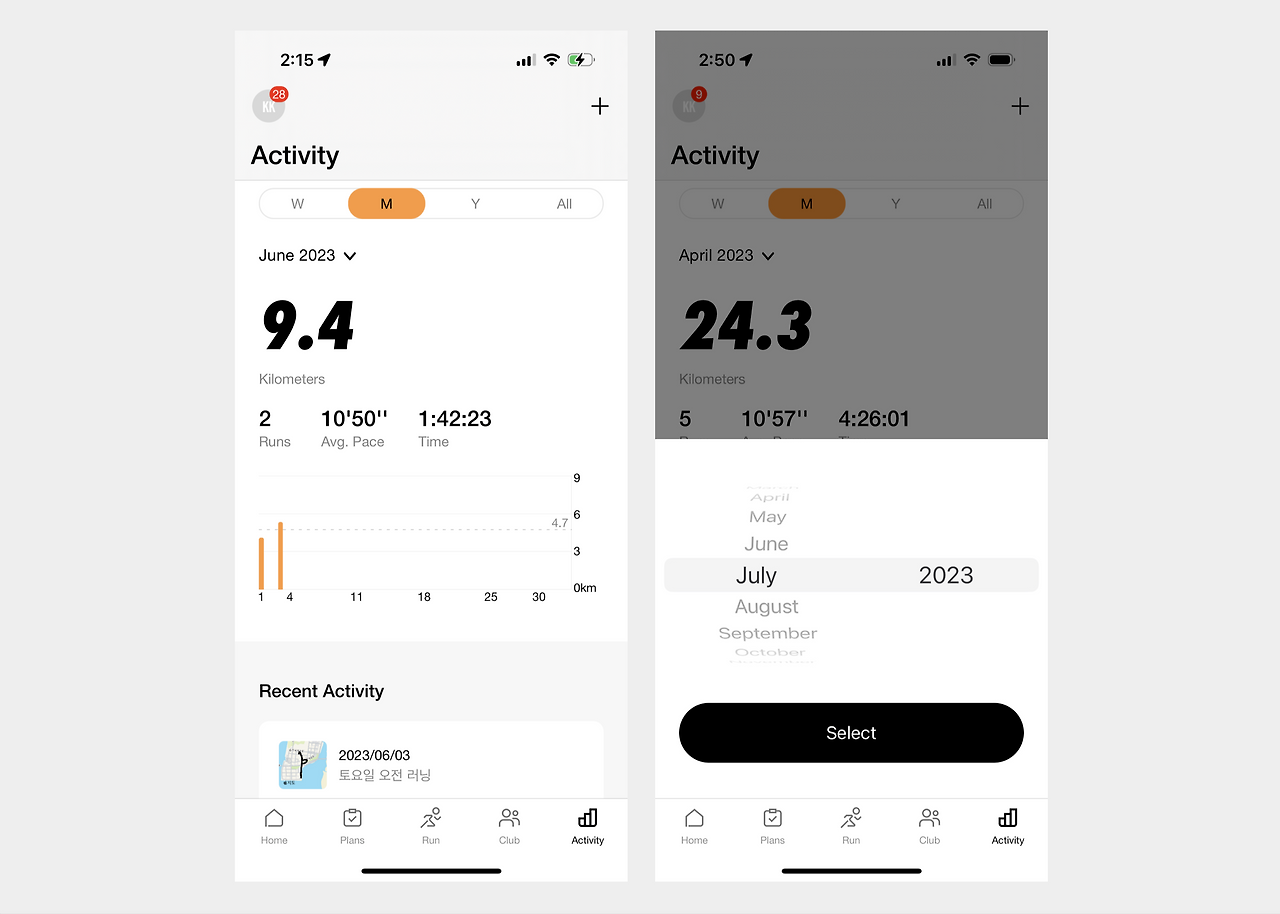Open Club tab on the June 2023 screen

tap(509, 827)
